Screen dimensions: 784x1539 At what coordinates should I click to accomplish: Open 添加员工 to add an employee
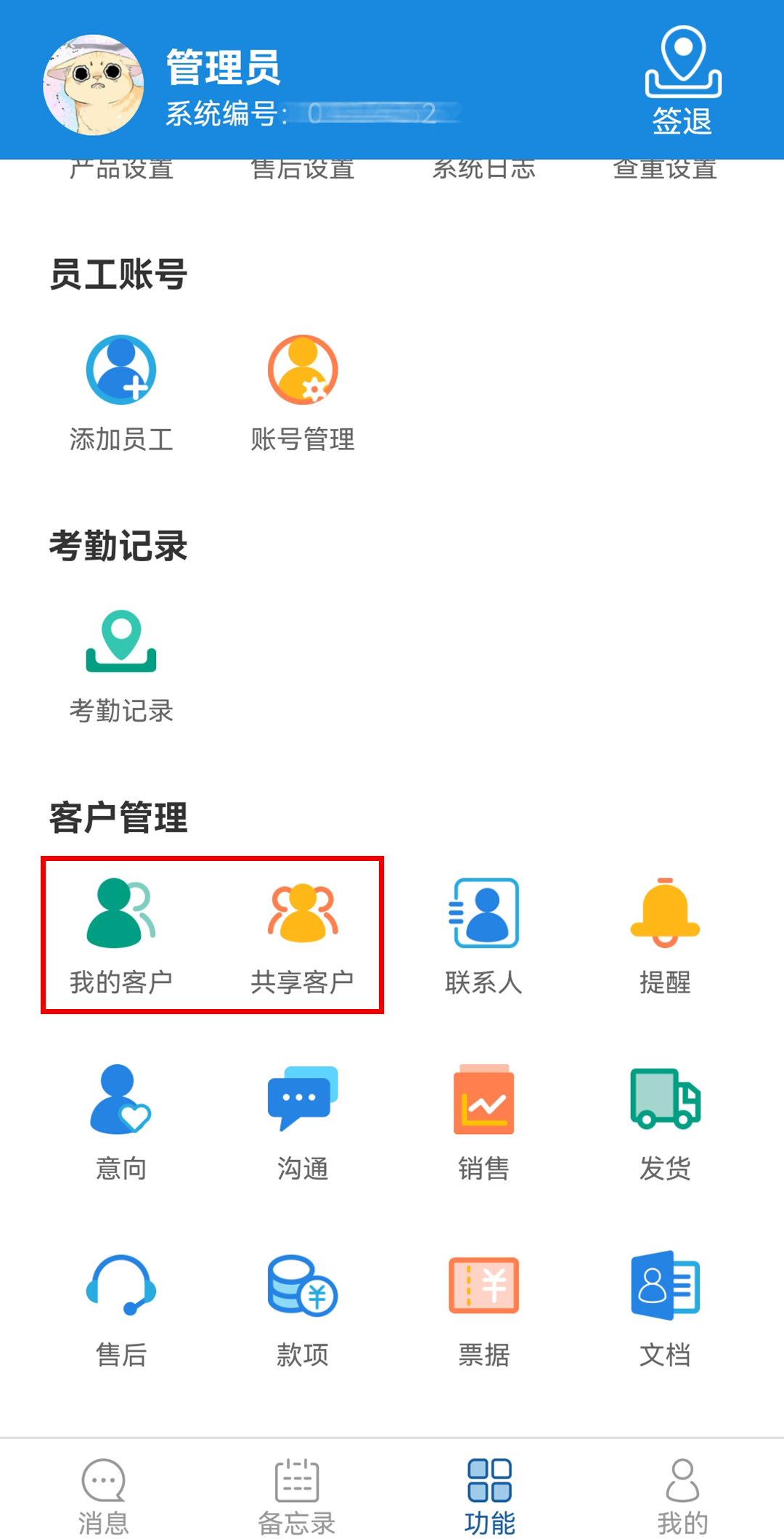pyautogui.click(x=121, y=392)
